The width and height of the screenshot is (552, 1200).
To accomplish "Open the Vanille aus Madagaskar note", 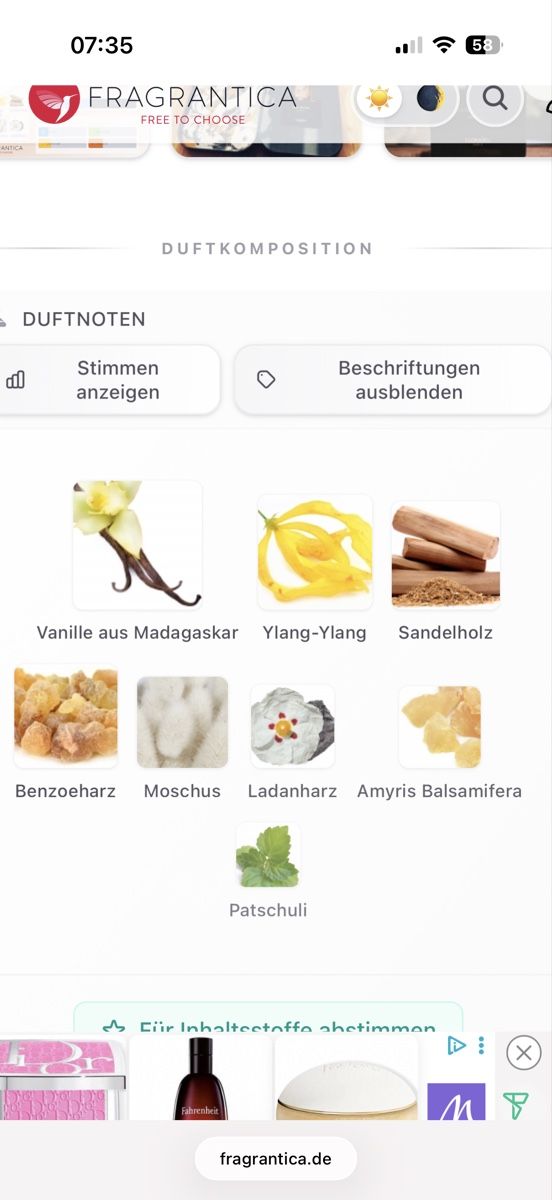I will (138, 561).
